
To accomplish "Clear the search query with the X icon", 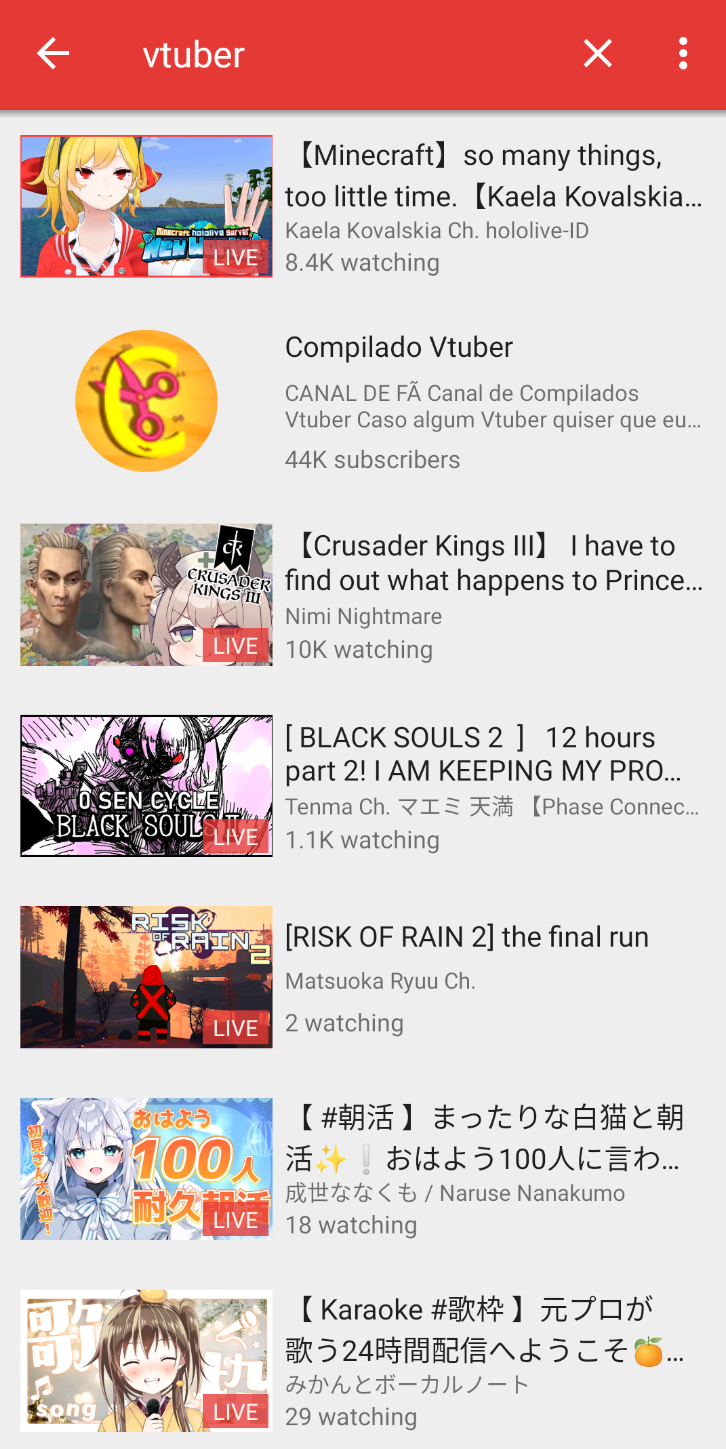I will point(597,54).
